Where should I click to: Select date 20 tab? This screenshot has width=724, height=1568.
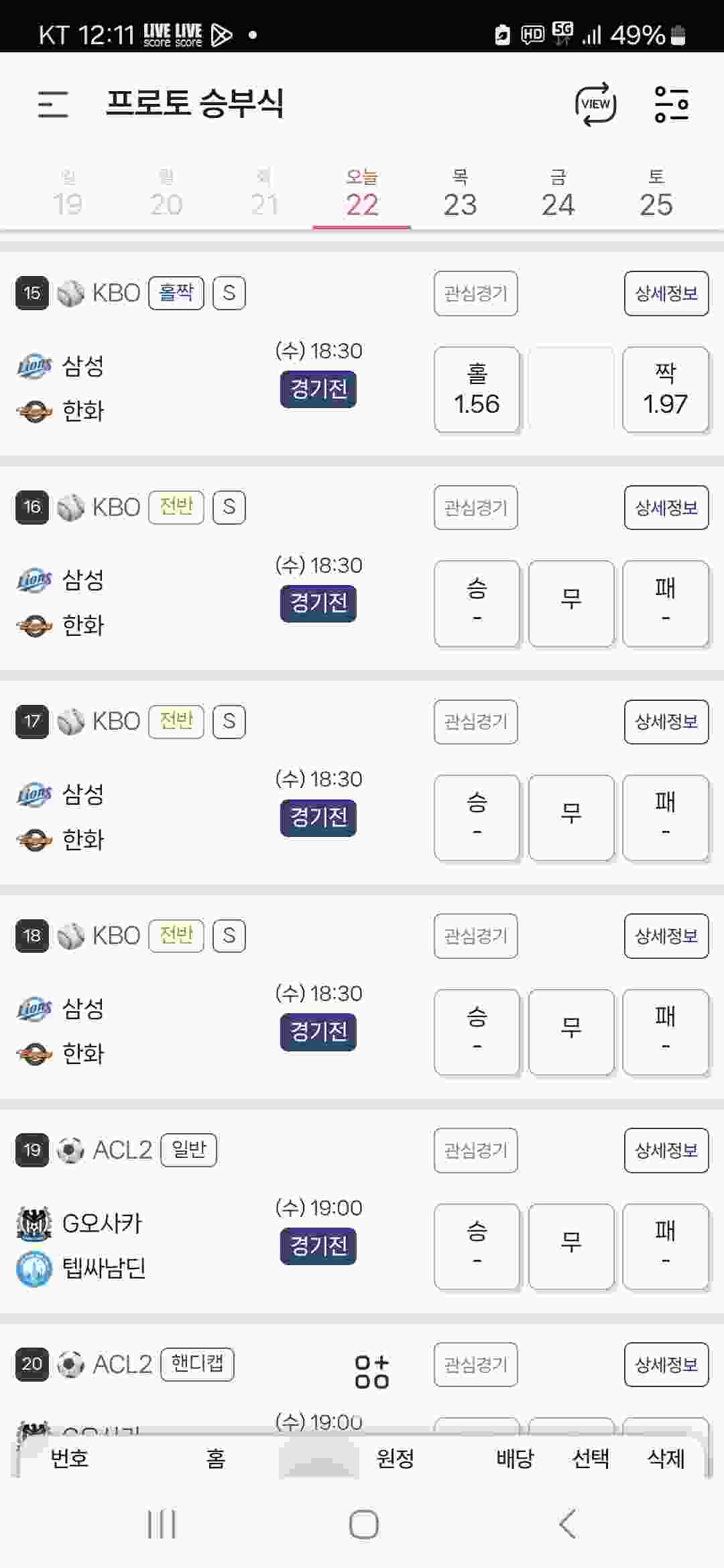(166, 196)
